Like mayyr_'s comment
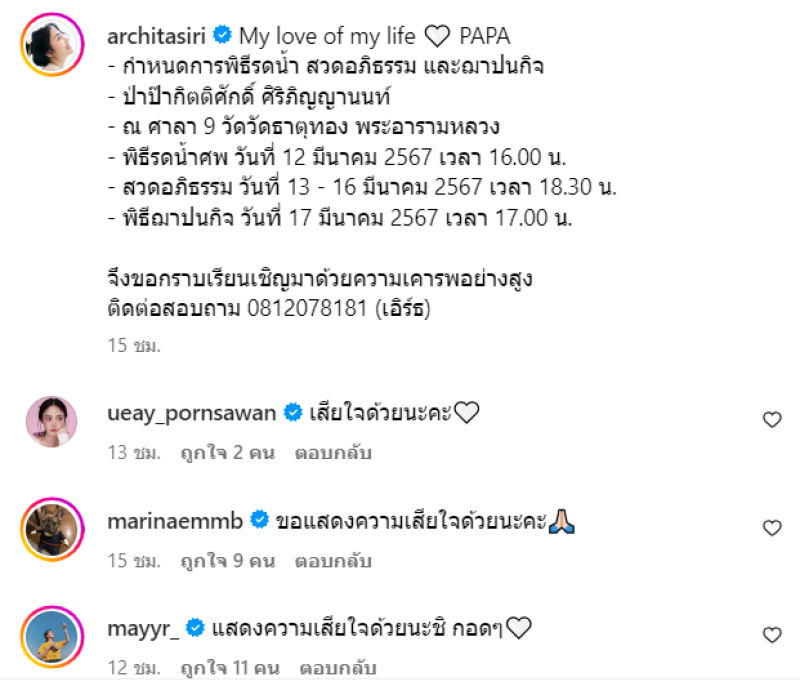The height and width of the screenshot is (686, 800). click(772, 635)
